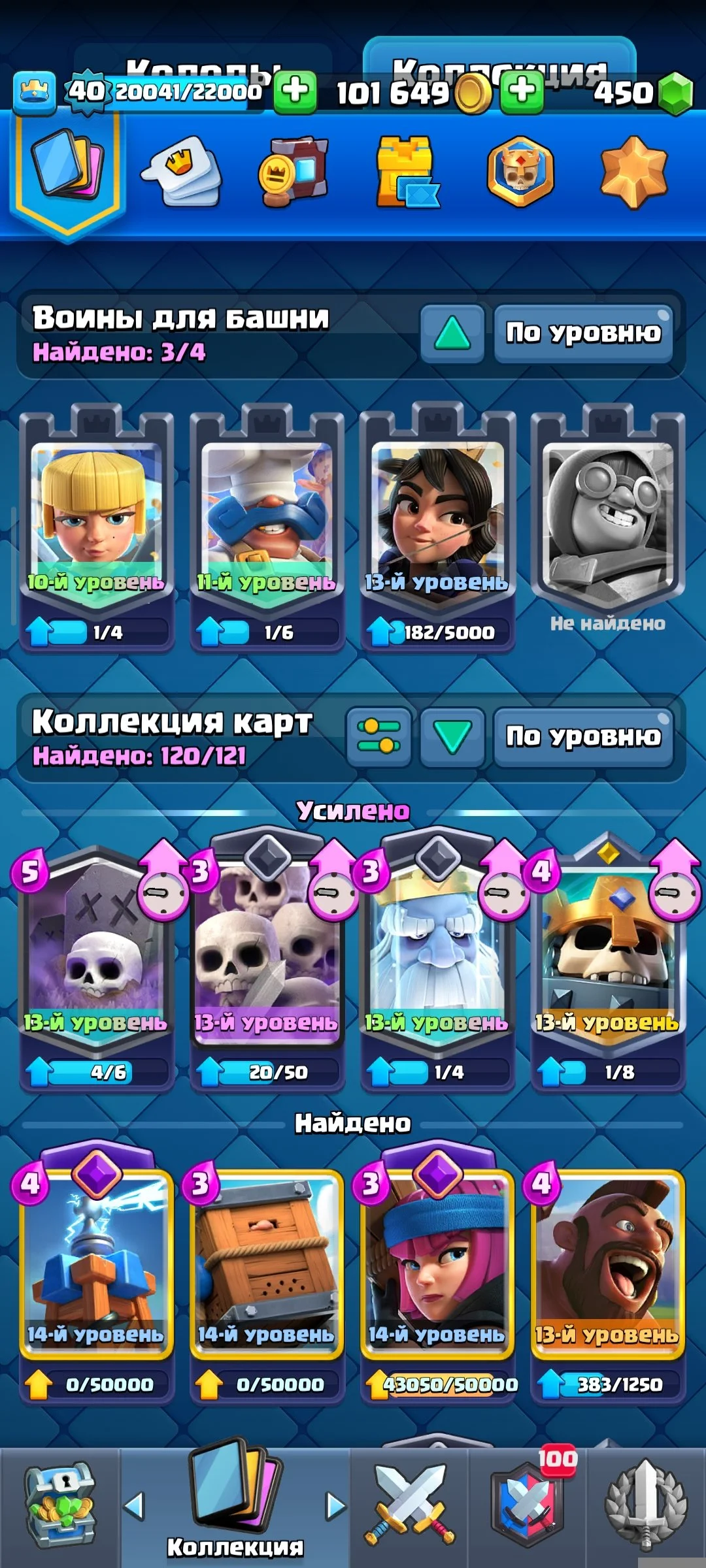
Task: Toggle card collection sort direction arrow
Action: pyautogui.click(x=452, y=737)
